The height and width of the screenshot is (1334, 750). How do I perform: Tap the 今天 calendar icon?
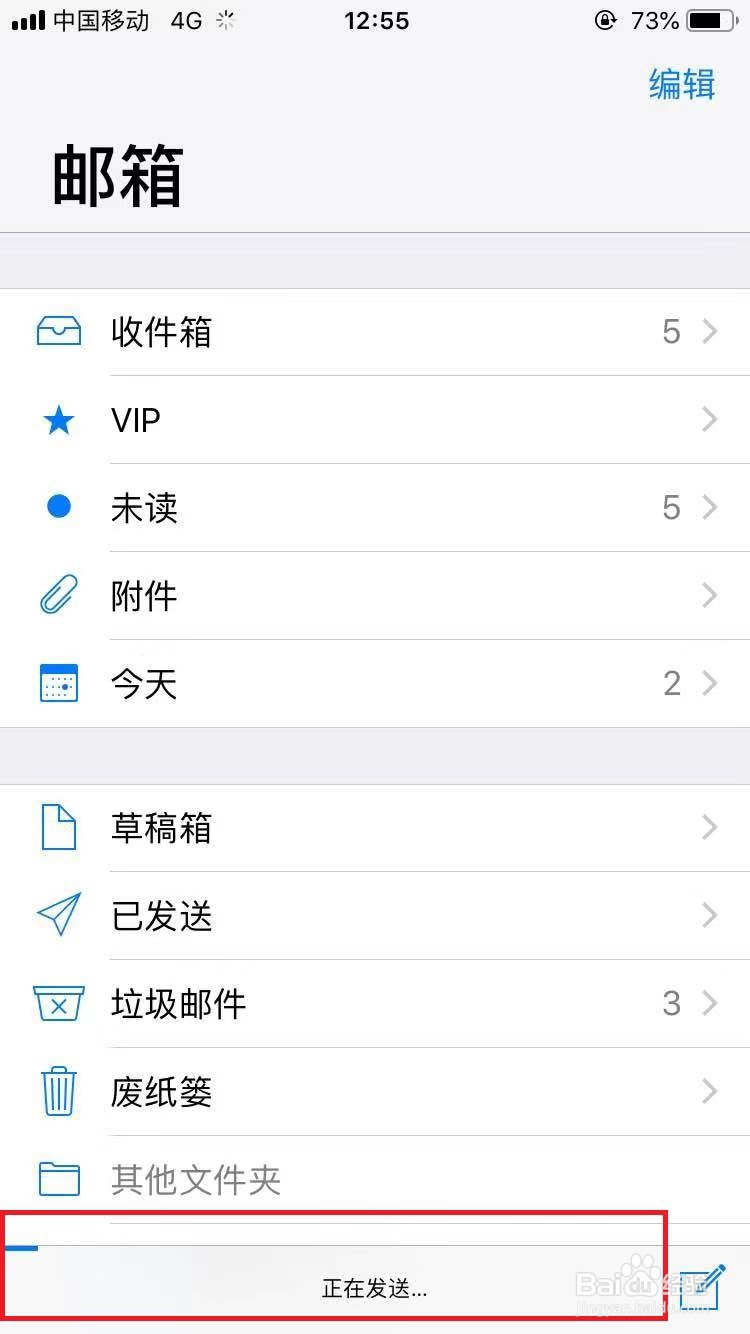tap(58, 683)
